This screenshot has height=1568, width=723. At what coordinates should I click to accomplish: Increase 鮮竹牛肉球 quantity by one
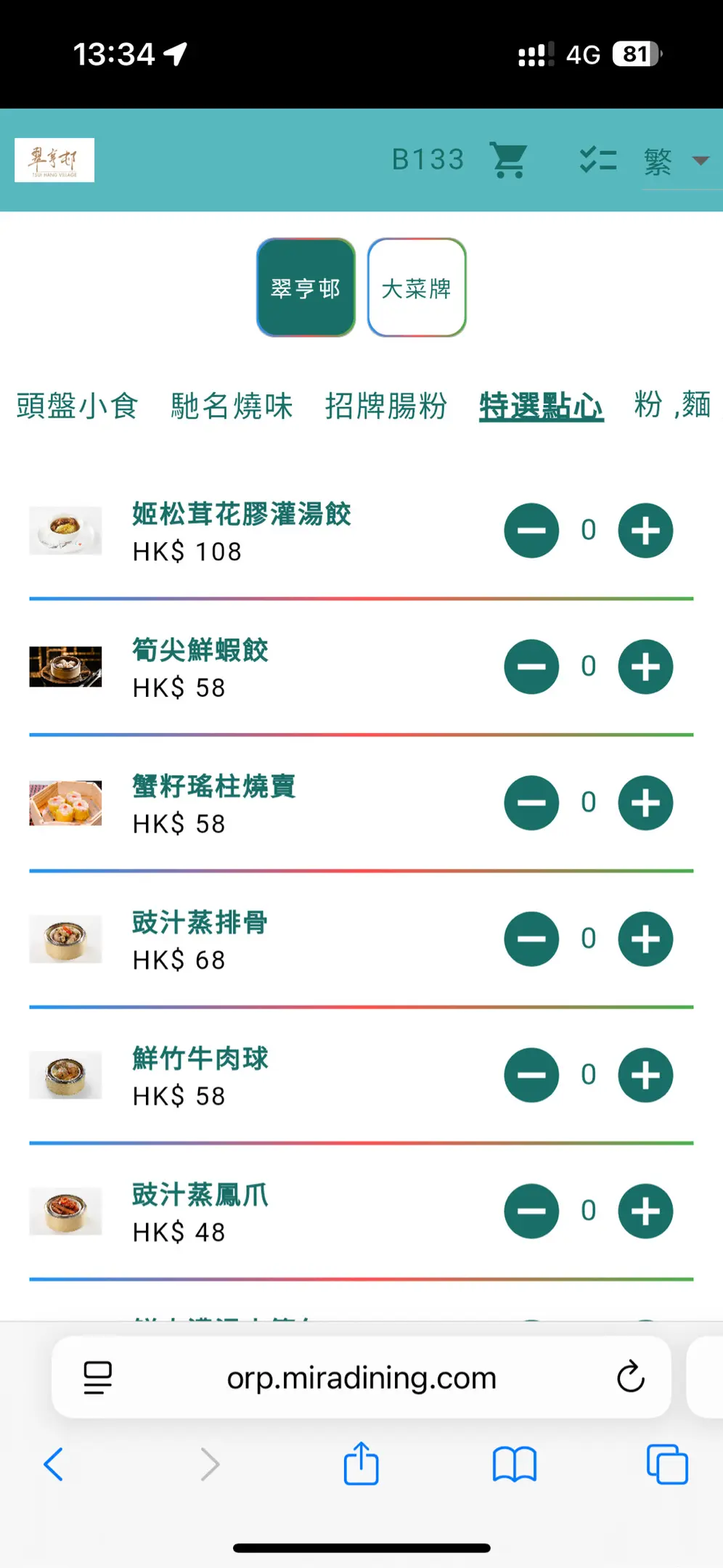645,1075
